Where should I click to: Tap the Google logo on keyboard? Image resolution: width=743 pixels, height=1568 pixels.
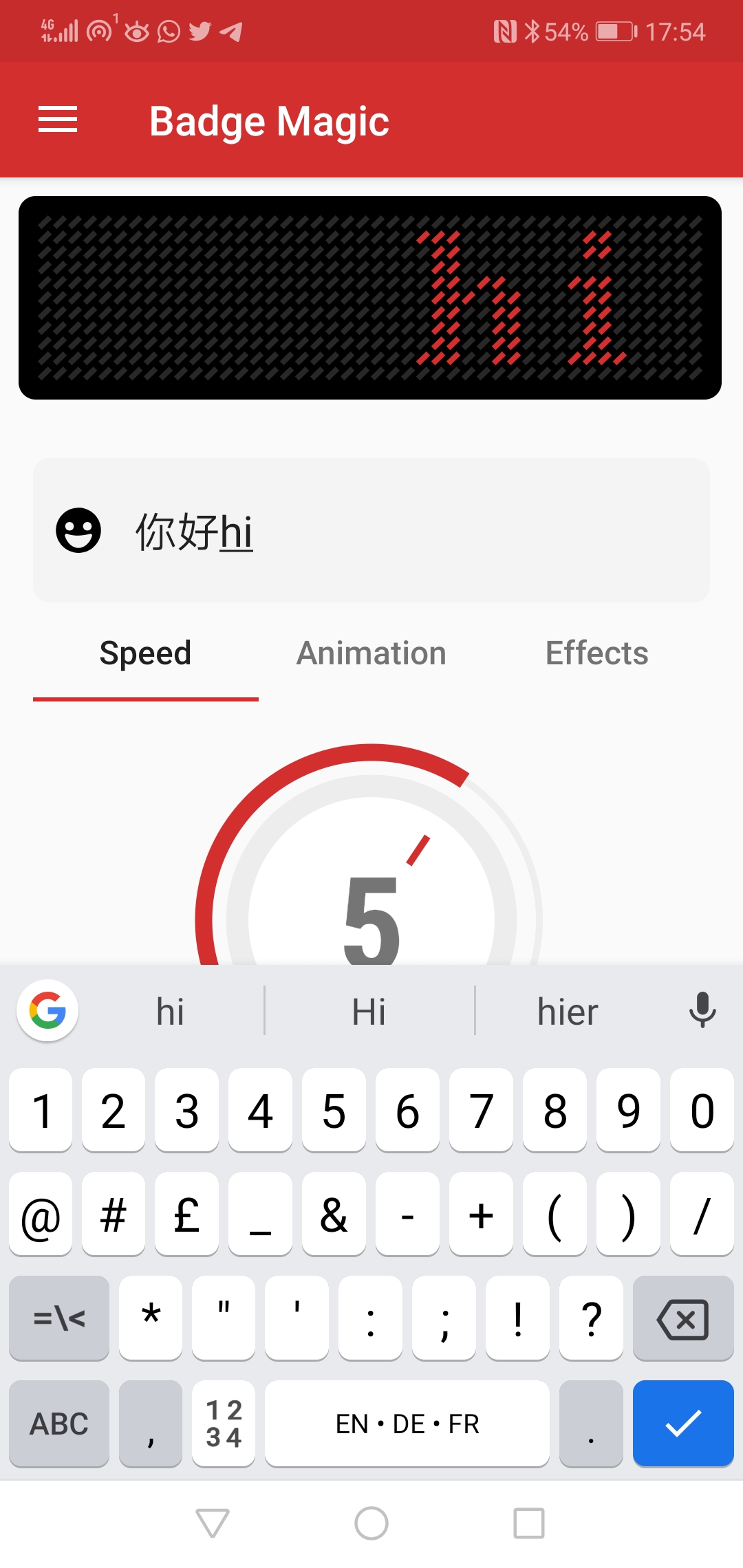47,1010
